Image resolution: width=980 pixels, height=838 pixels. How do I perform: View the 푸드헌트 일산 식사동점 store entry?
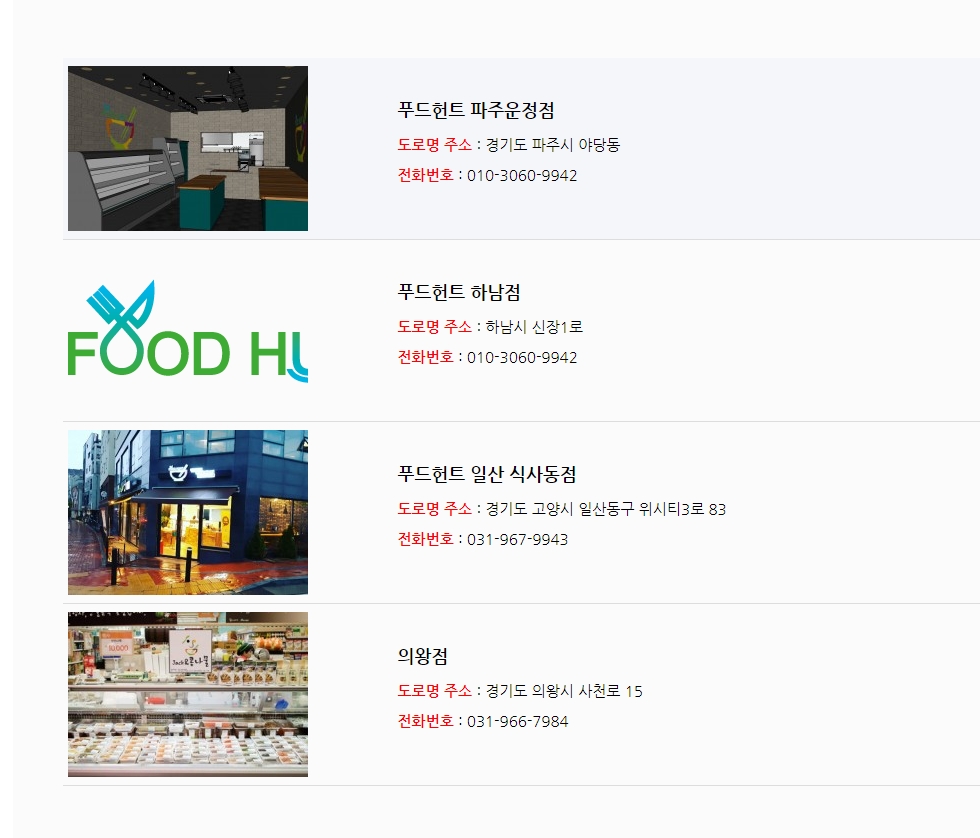(x=487, y=475)
